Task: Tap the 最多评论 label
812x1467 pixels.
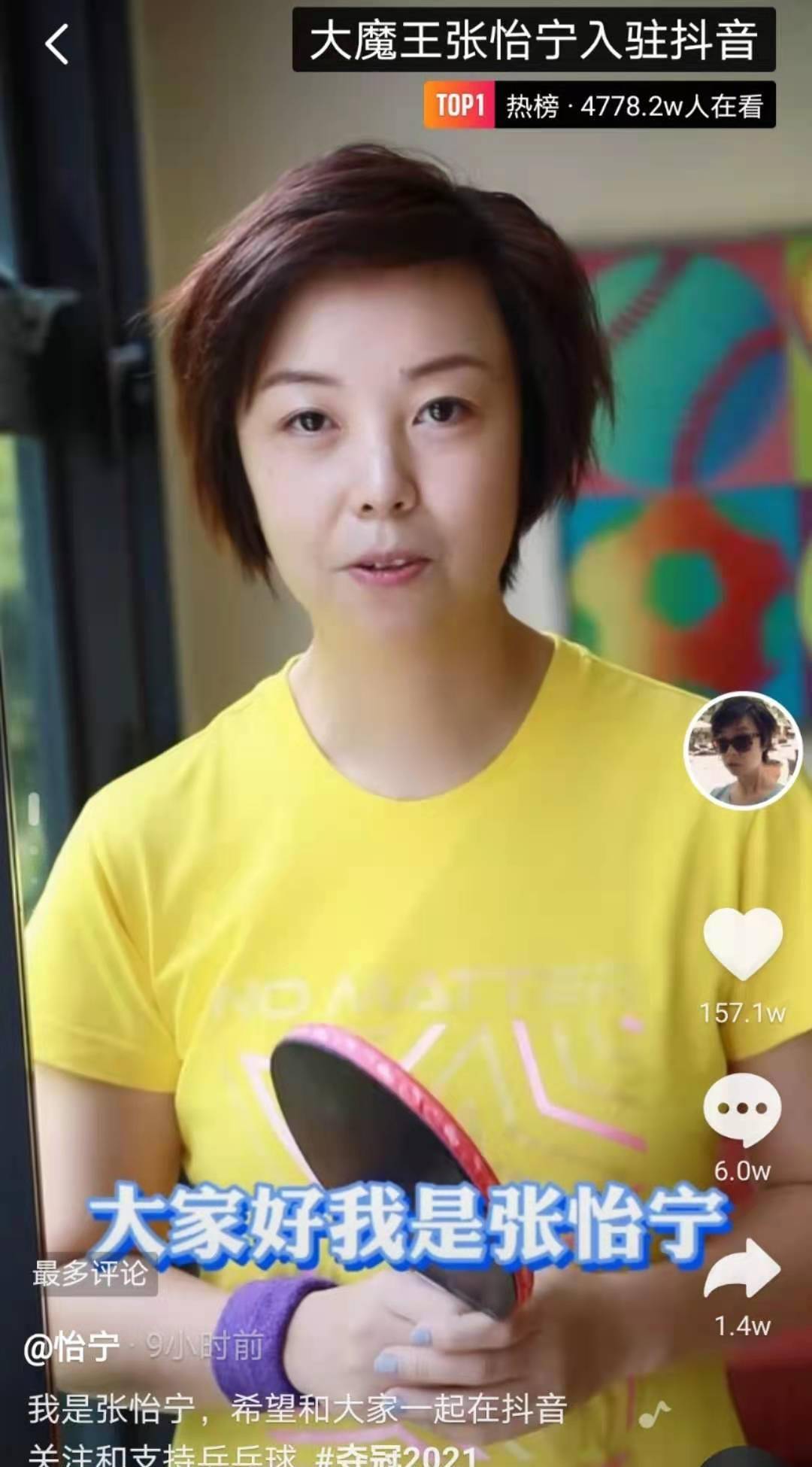Action: 91,1274
